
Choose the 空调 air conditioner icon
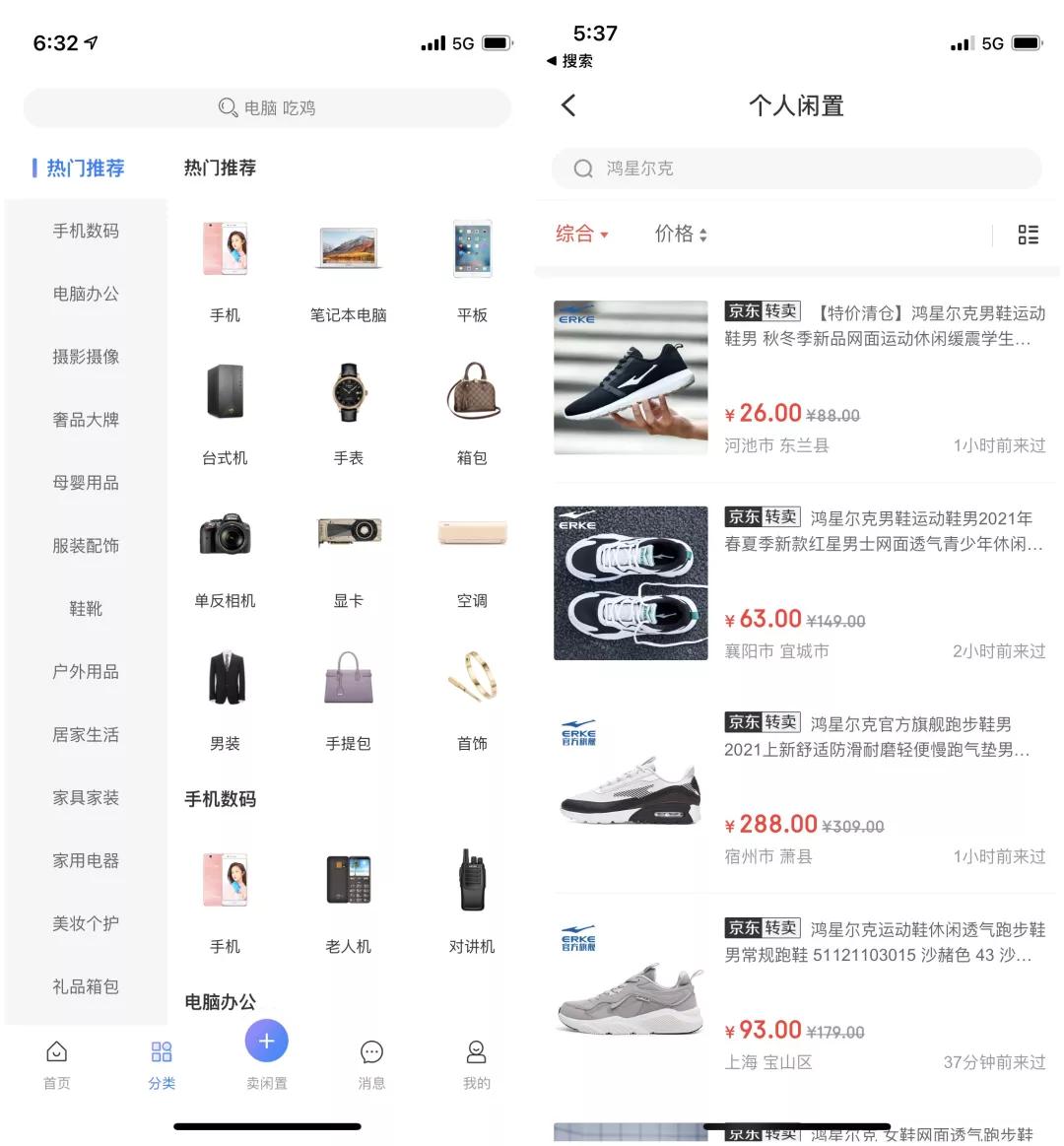[x=471, y=534]
